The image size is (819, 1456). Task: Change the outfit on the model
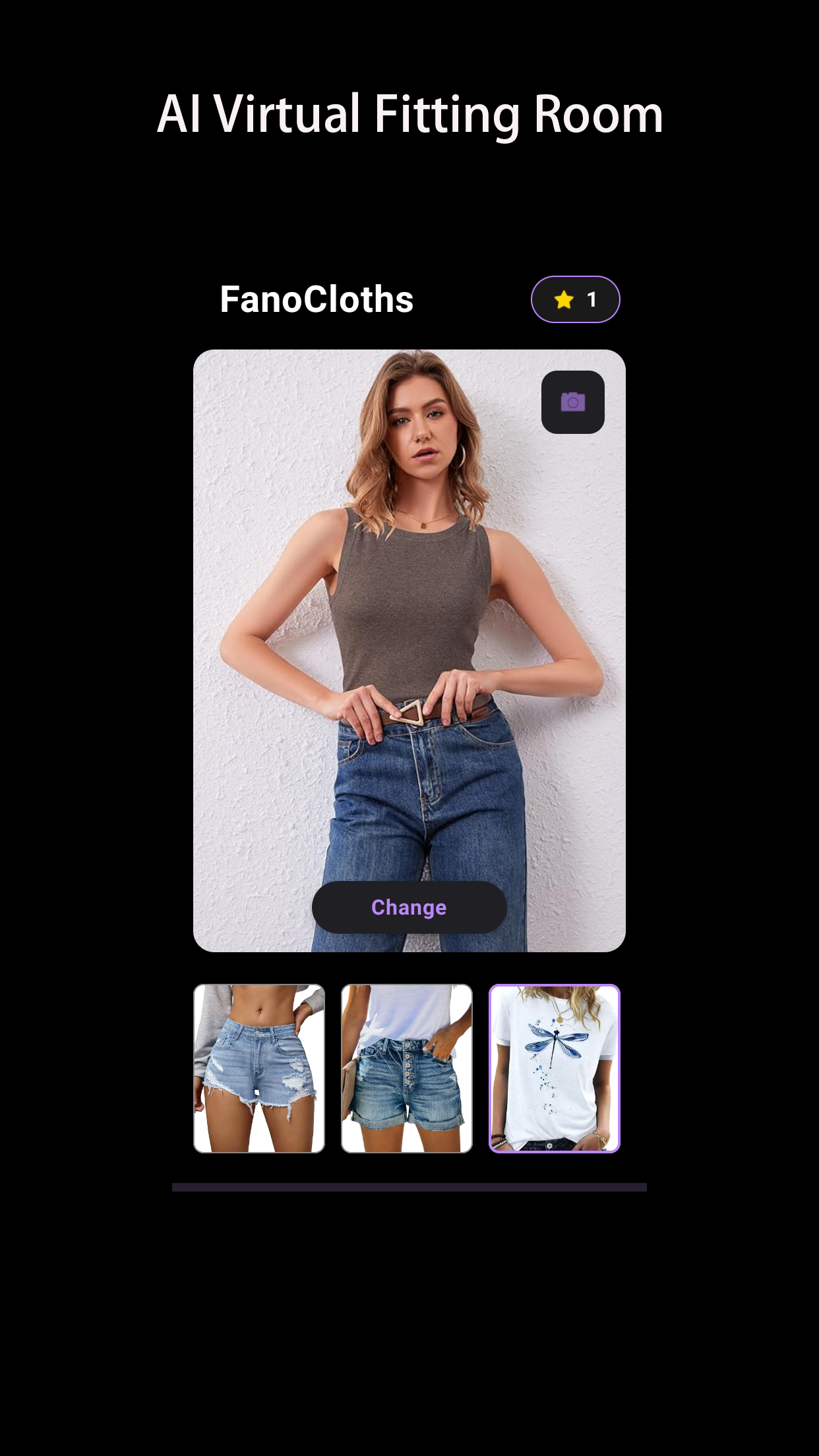click(408, 907)
